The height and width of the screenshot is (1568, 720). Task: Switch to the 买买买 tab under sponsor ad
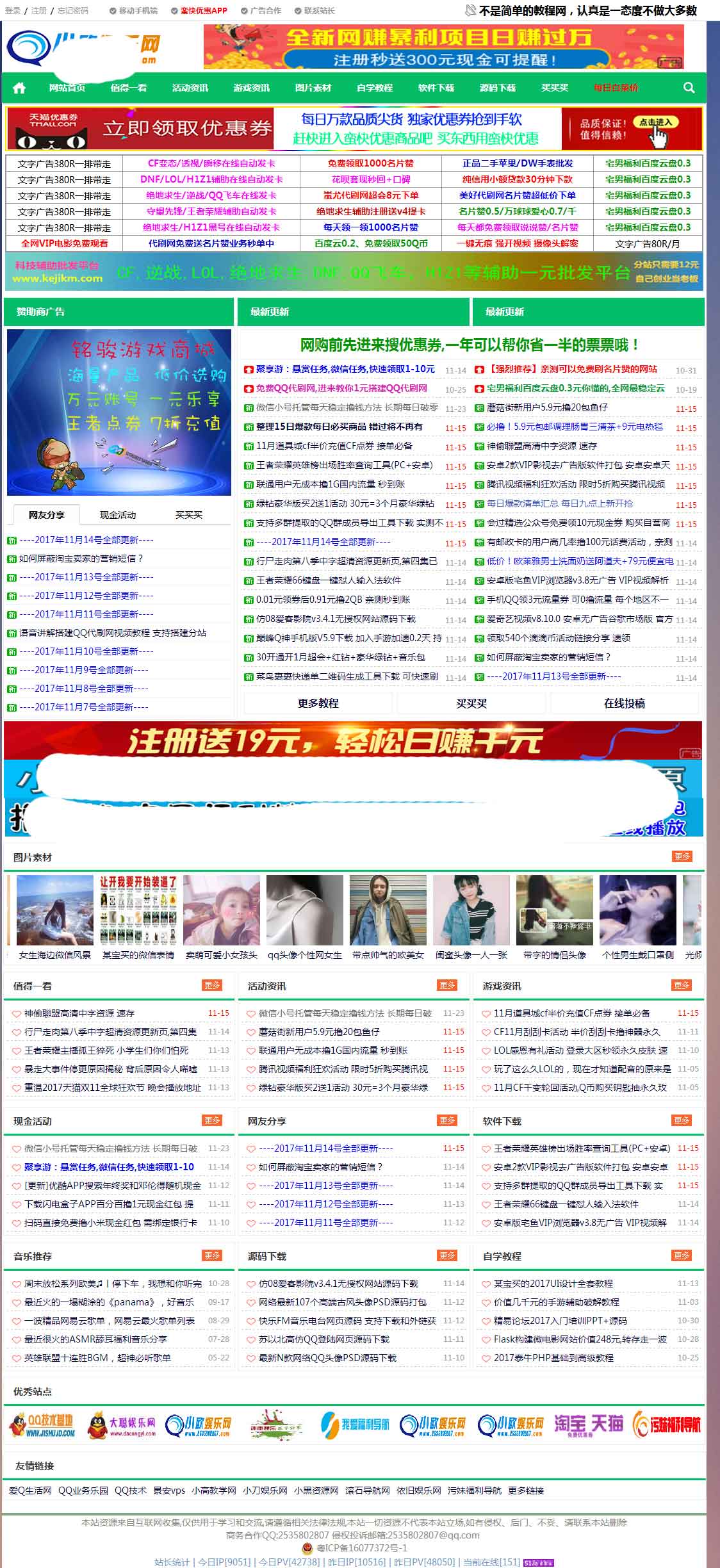click(x=188, y=515)
